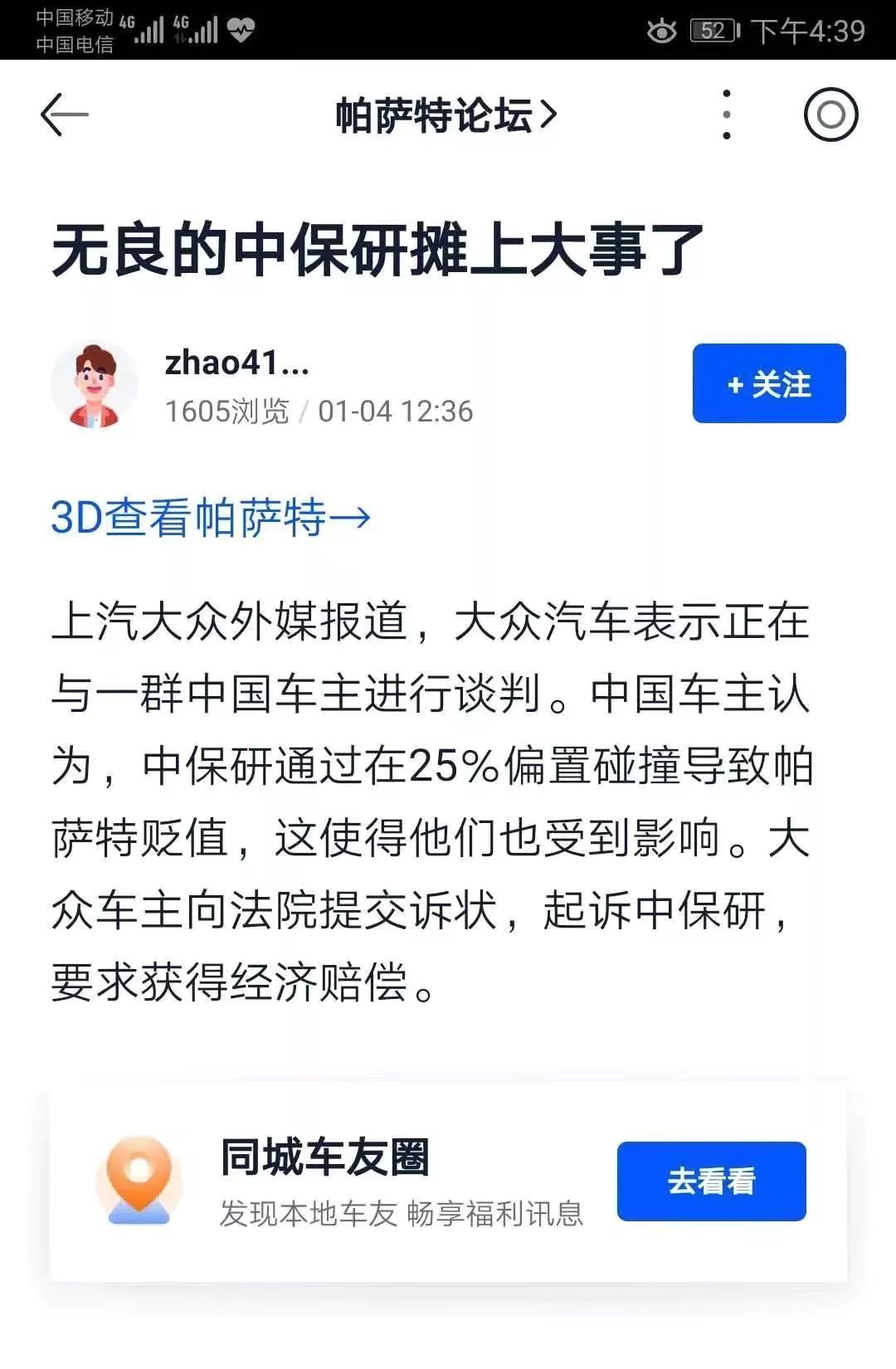896x1369 pixels.
Task: Open 3D查看帕萨特 link
Action: pos(211,518)
